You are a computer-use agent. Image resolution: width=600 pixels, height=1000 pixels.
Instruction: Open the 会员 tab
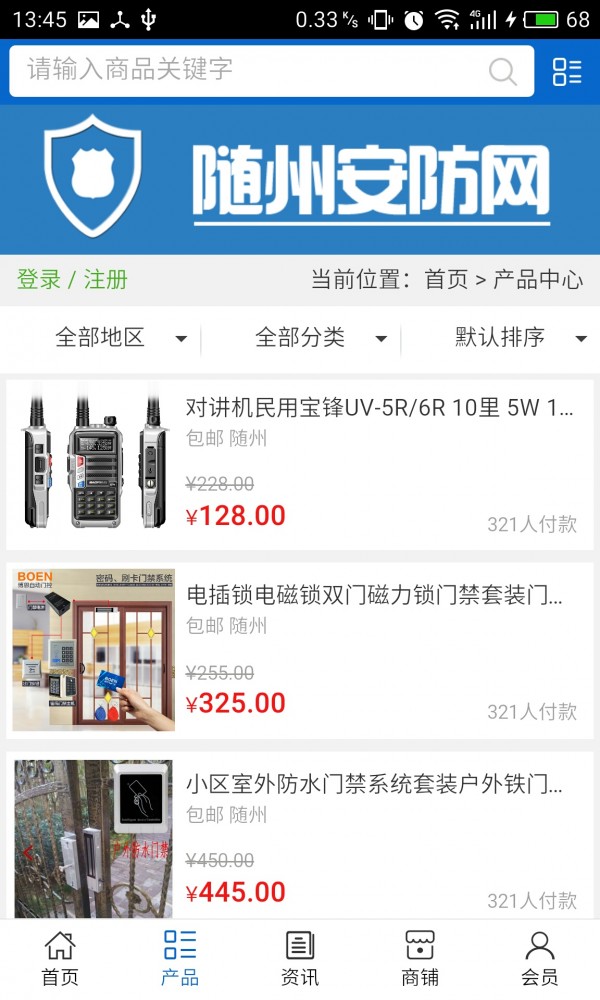click(x=540, y=958)
